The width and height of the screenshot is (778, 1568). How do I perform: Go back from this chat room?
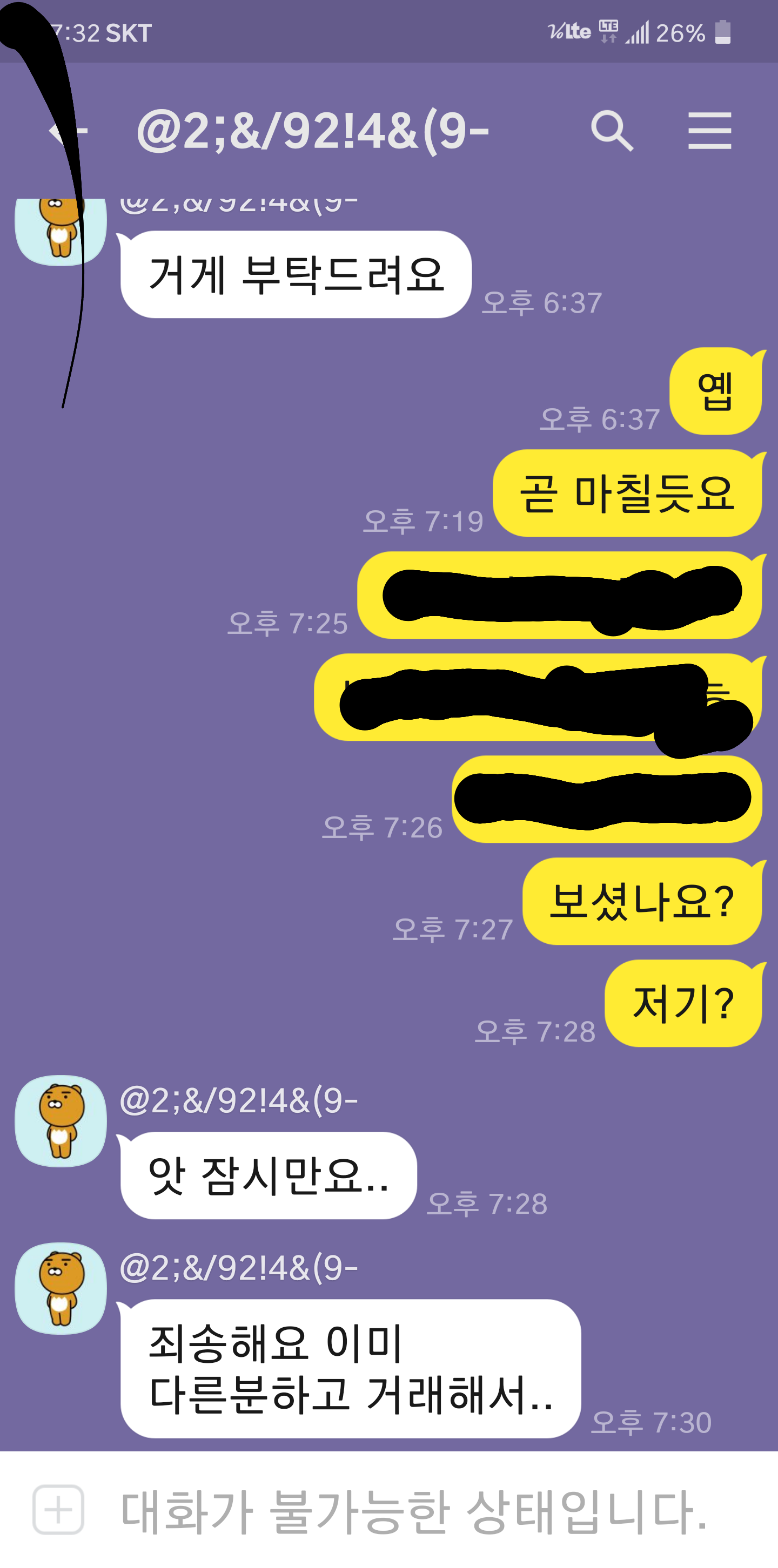click(66, 131)
